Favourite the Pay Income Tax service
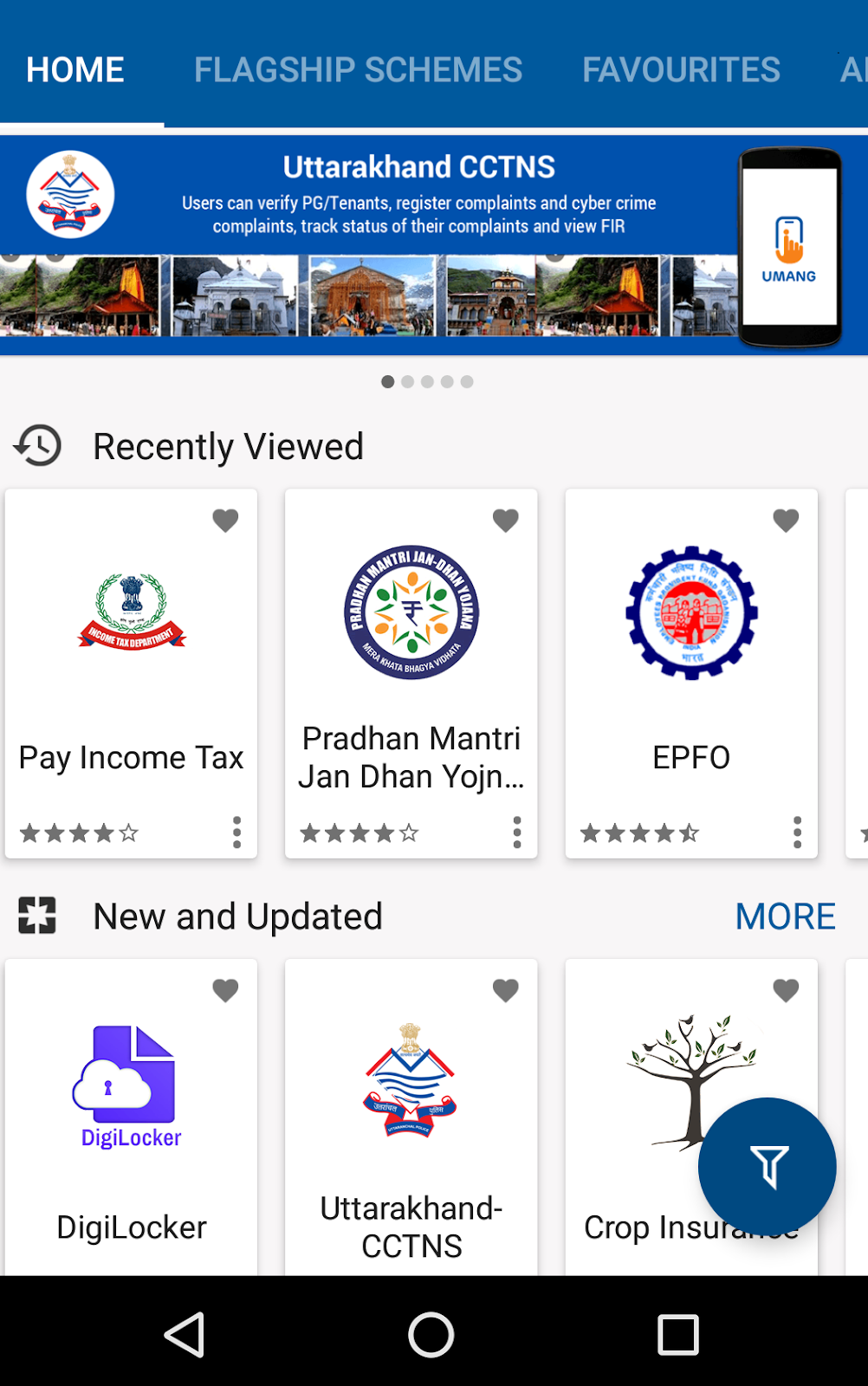Viewport: 868px width, 1386px height. click(x=225, y=521)
